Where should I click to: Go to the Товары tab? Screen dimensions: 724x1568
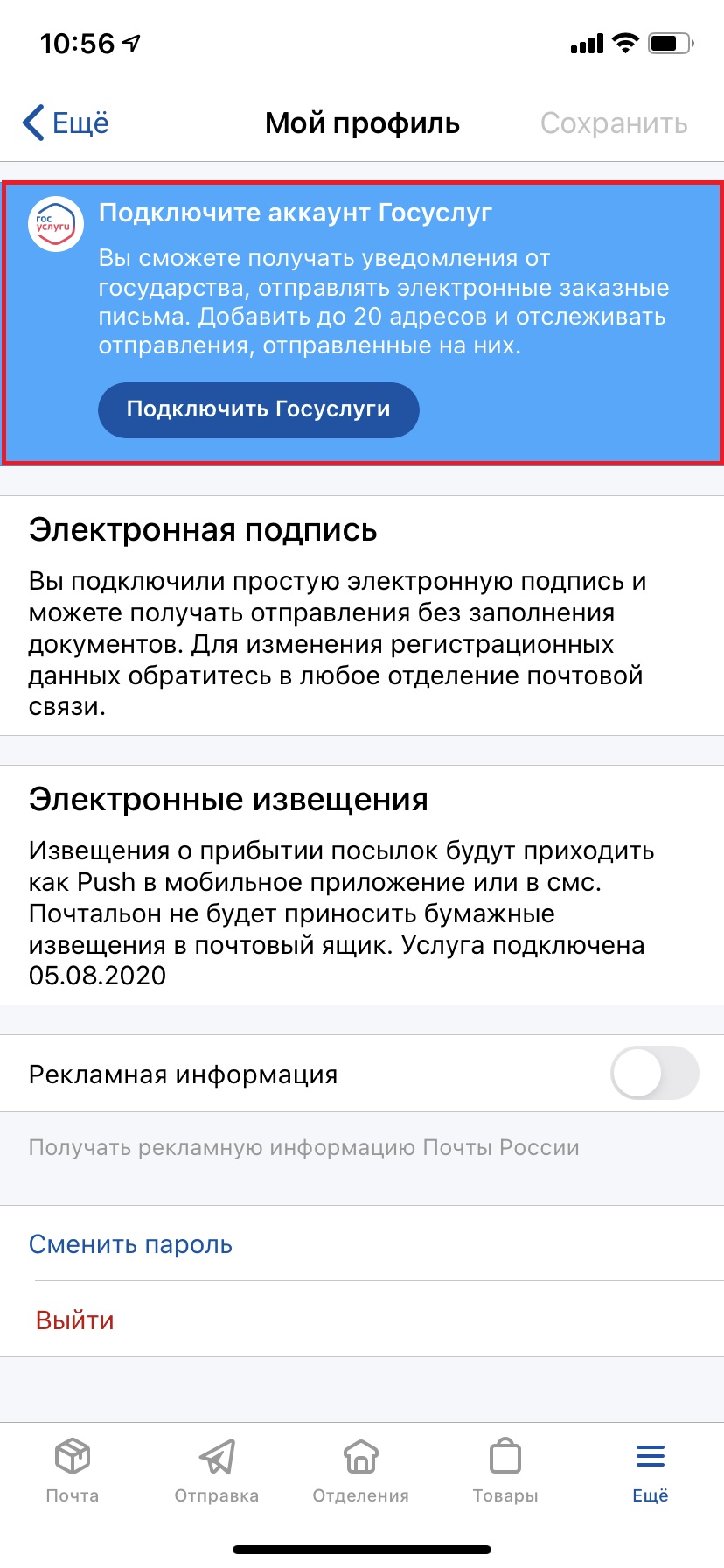(505, 1470)
